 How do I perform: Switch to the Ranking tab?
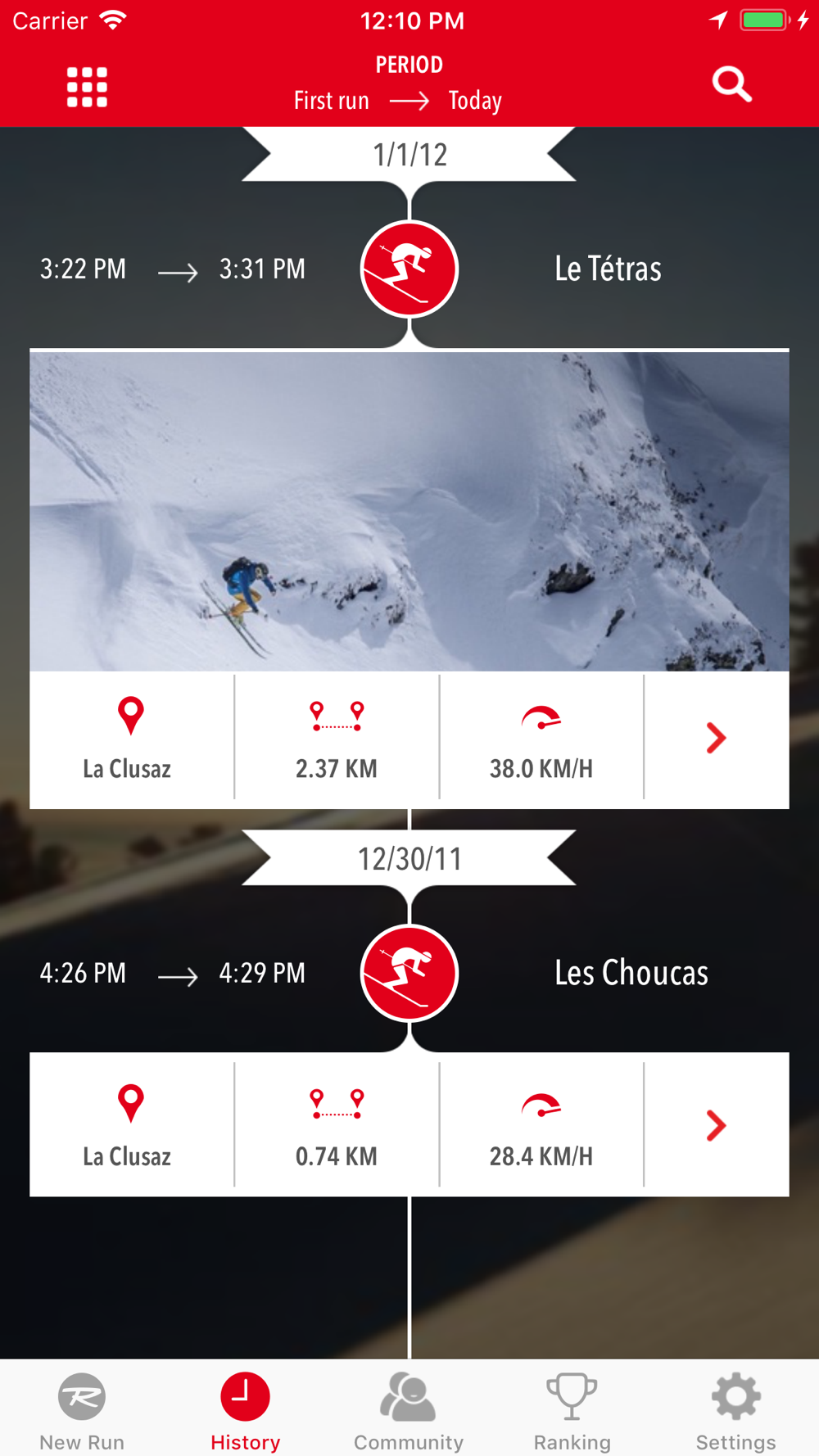[x=572, y=1412]
